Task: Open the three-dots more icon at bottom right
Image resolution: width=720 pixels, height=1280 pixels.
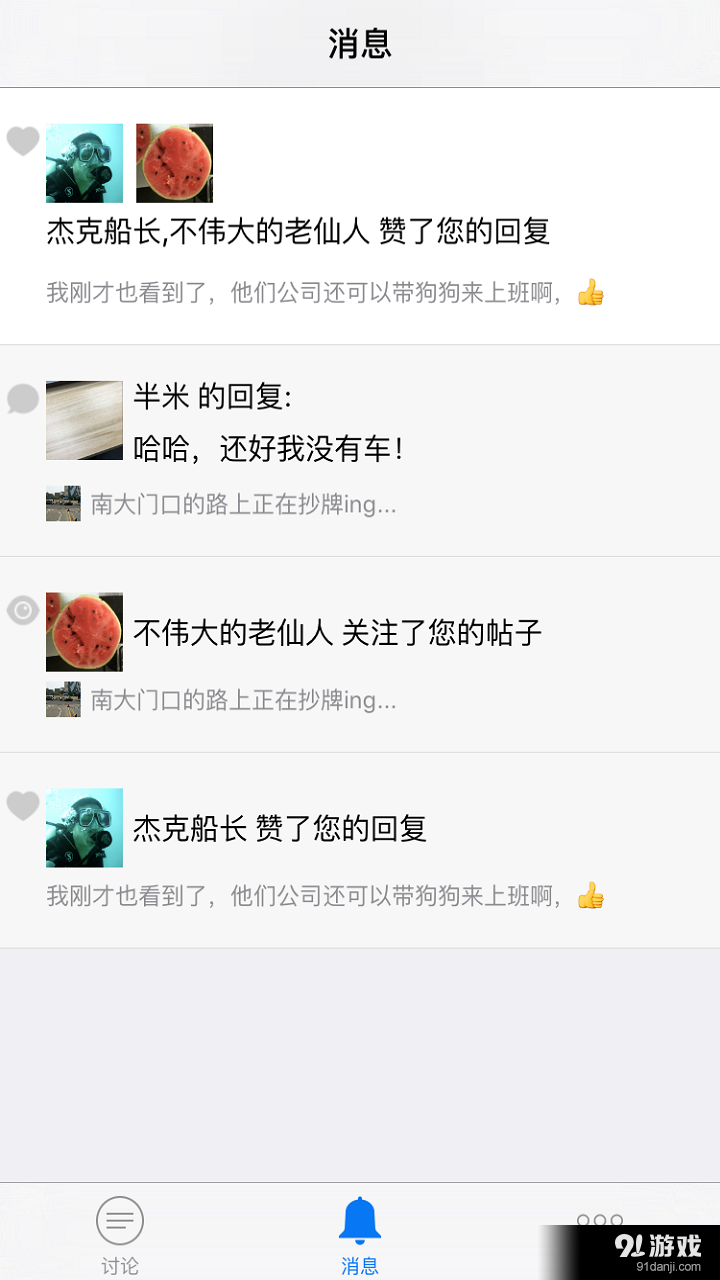Action: pyautogui.click(x=600, y=1220)
